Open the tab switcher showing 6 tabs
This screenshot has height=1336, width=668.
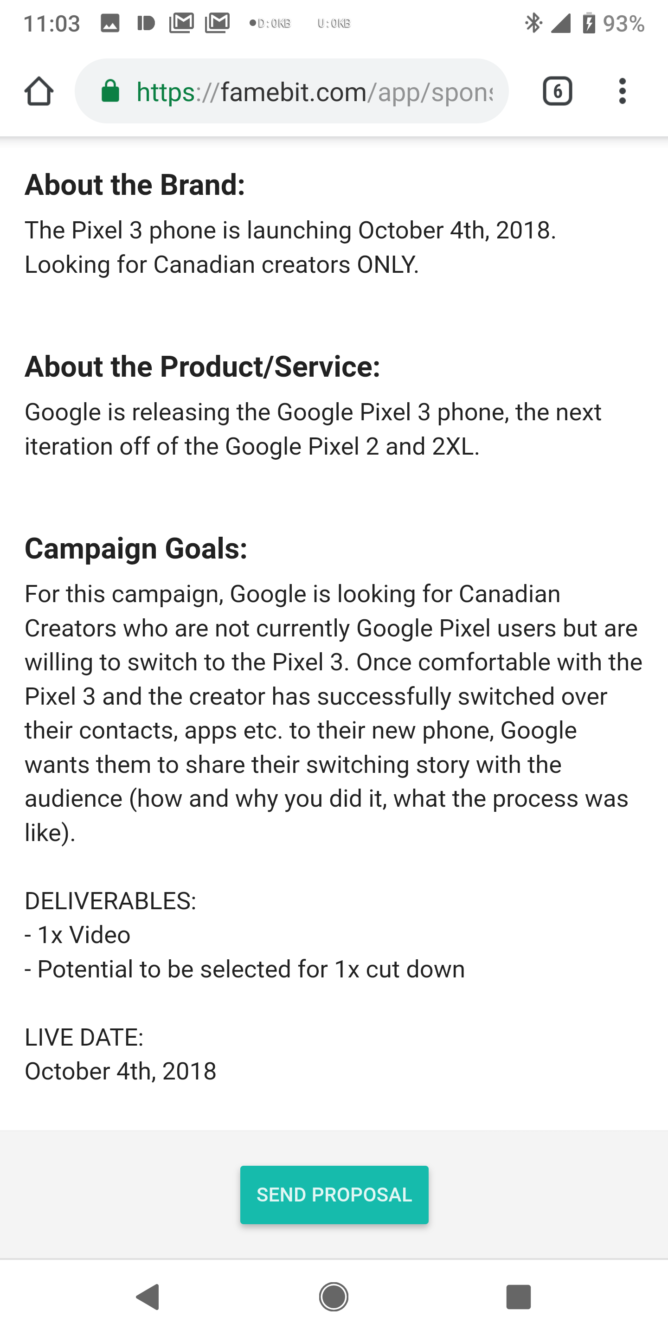tap(557, 92)
